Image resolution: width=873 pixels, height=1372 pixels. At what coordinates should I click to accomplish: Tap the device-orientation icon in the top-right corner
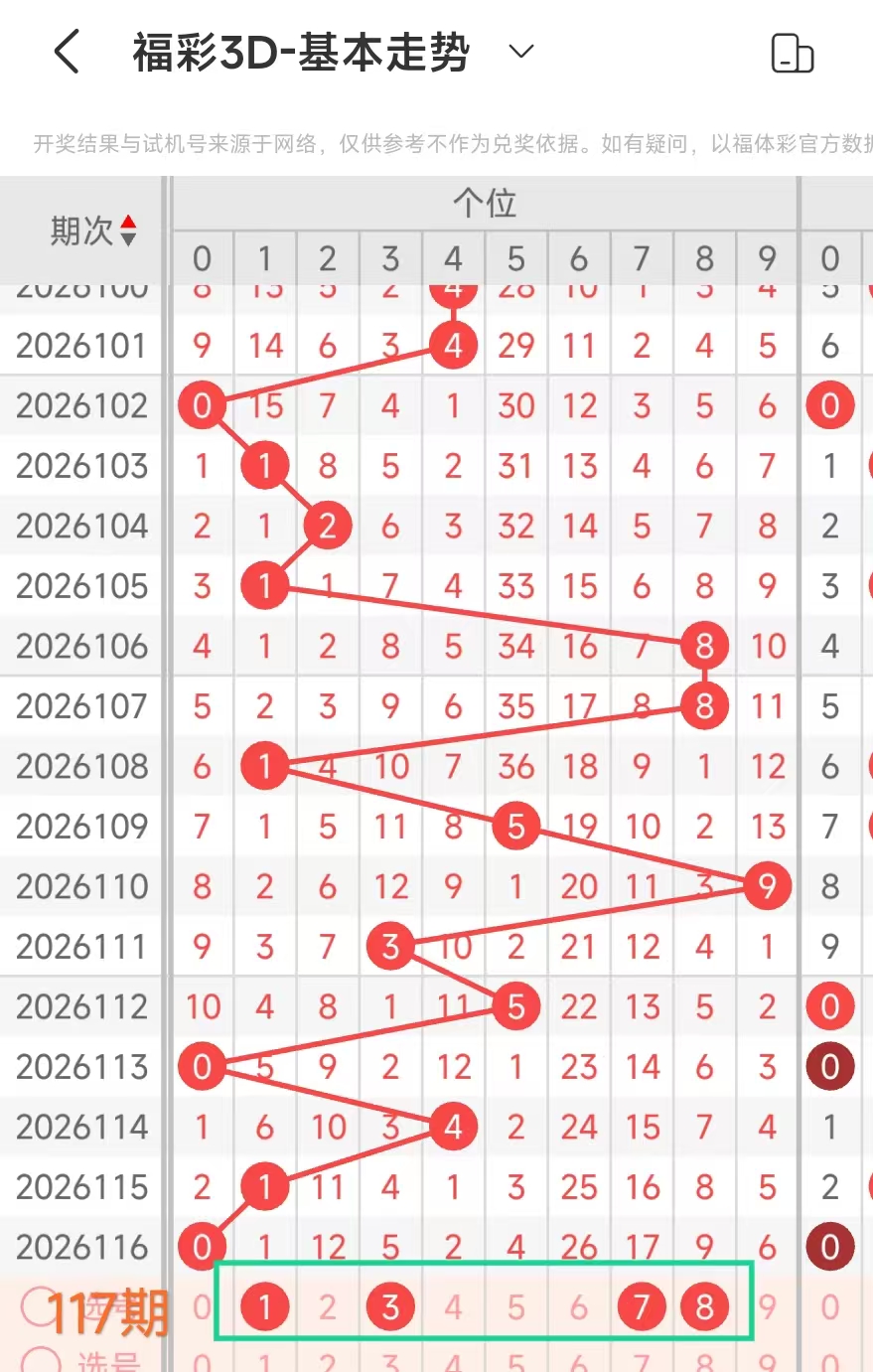tap(793, 54)
